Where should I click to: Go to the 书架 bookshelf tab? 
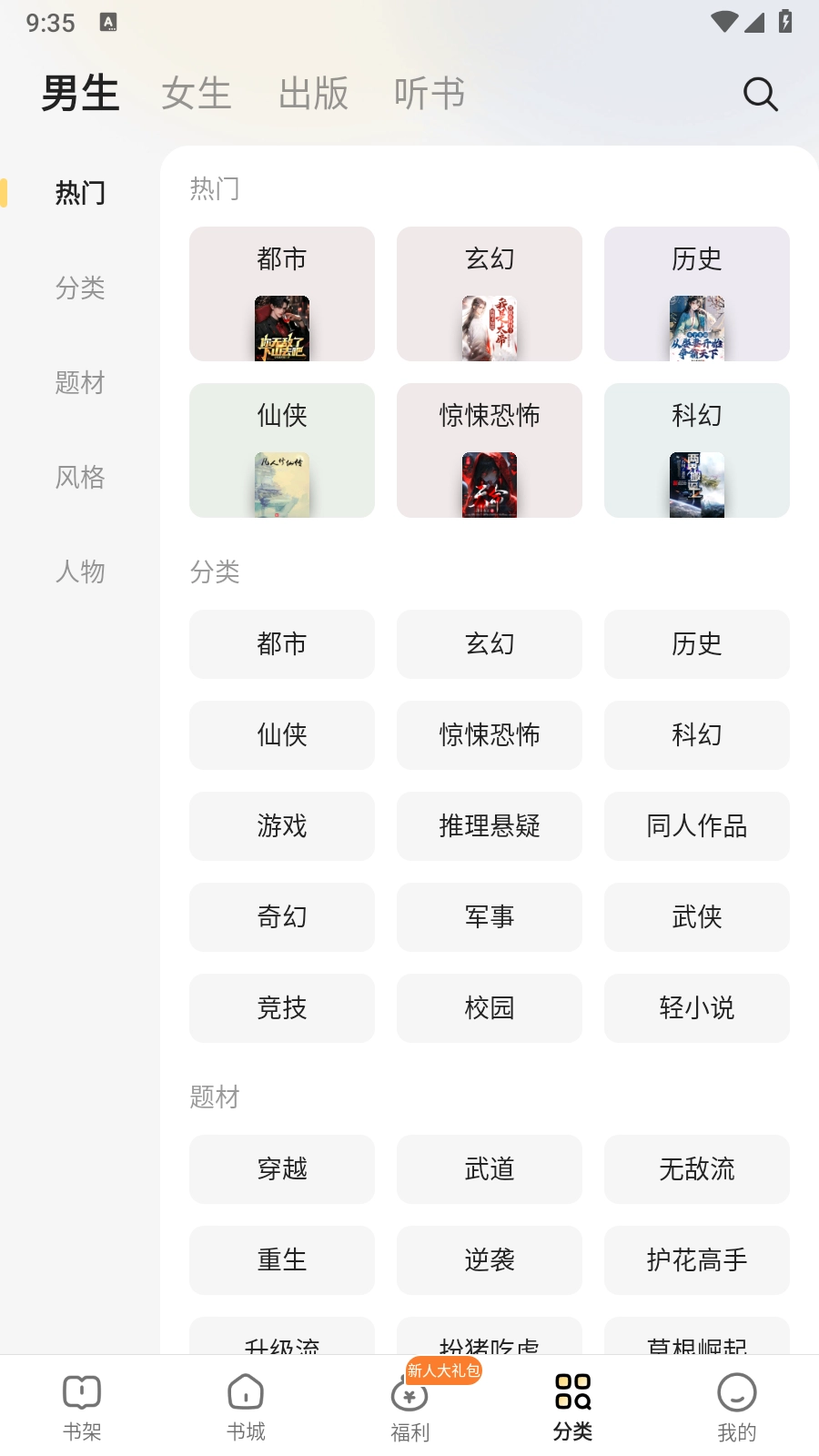pyautogui.click(x=82, y=1407)
